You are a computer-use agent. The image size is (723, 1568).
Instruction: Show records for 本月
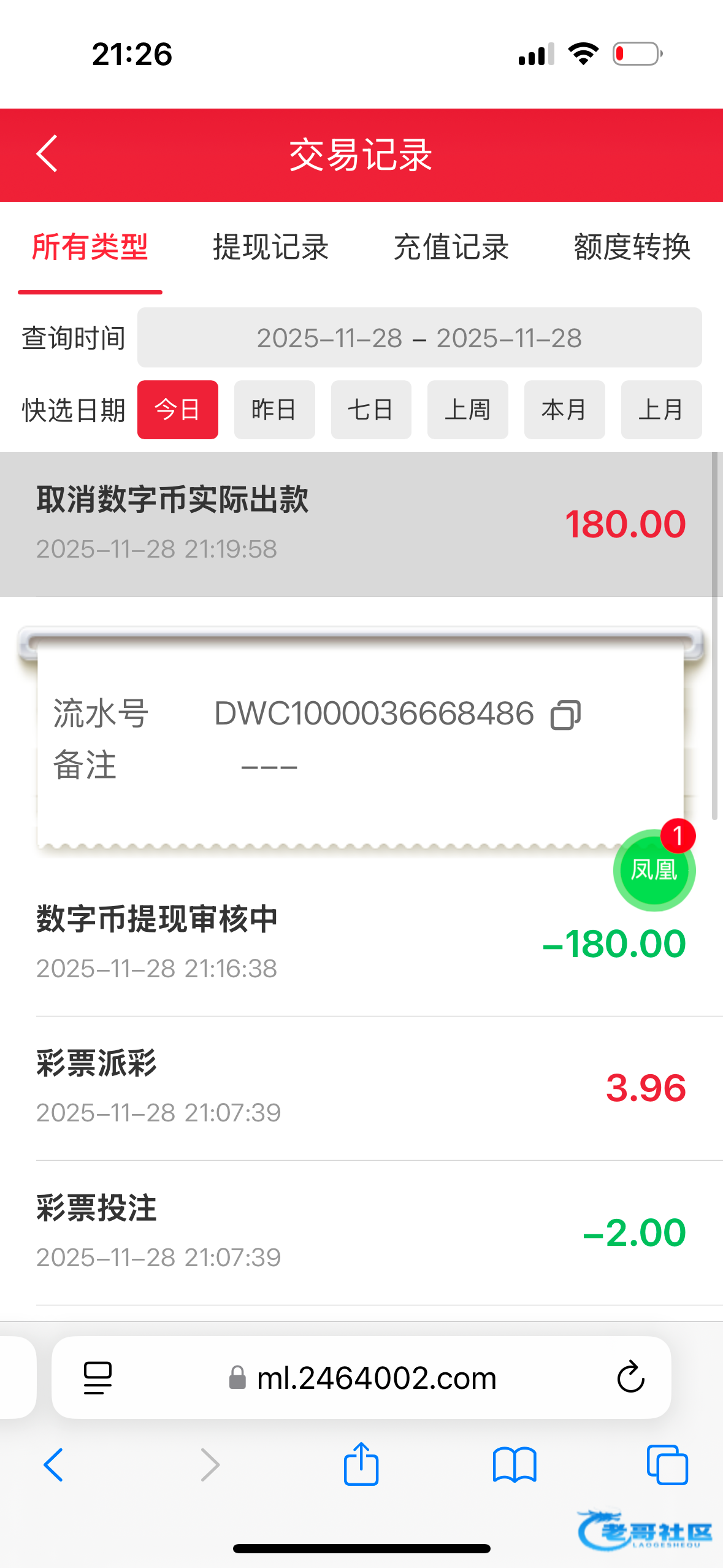pos(564,410)
